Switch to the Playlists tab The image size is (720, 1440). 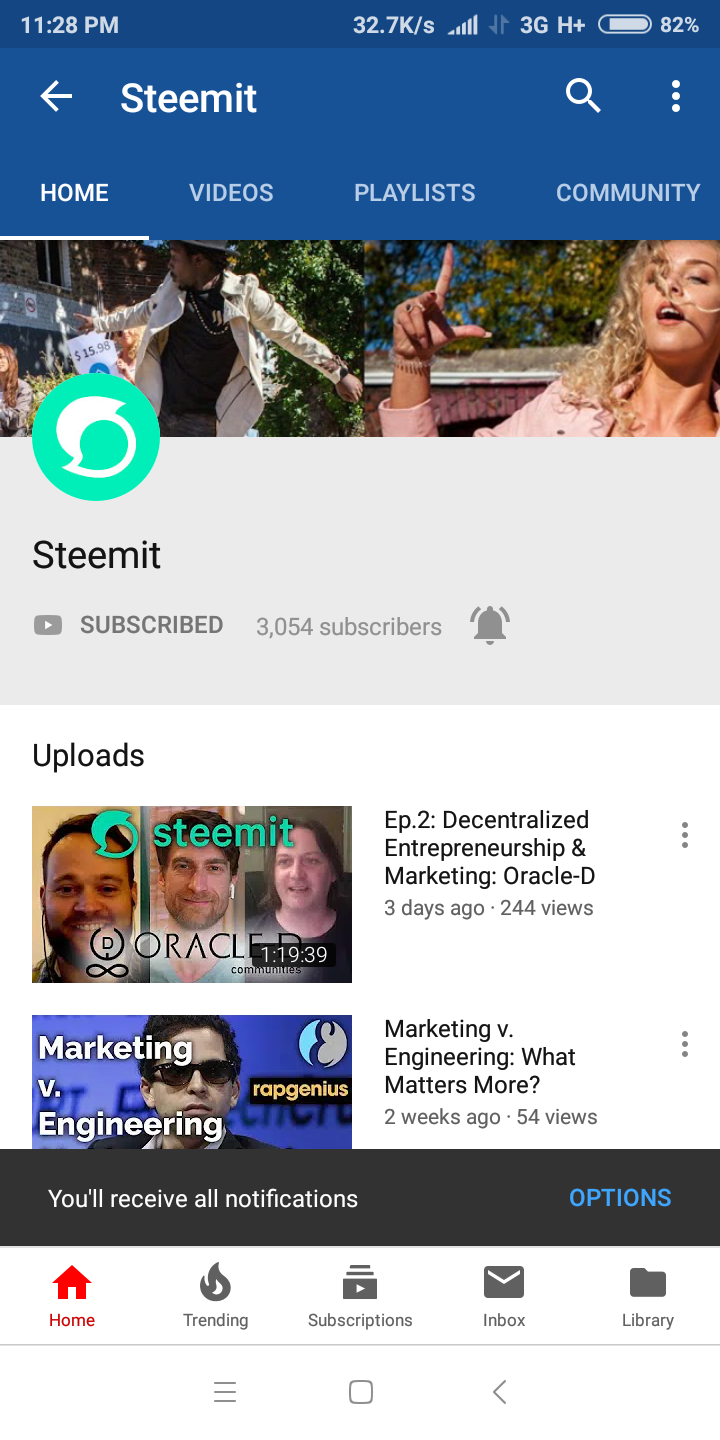(x=414, y=193)
